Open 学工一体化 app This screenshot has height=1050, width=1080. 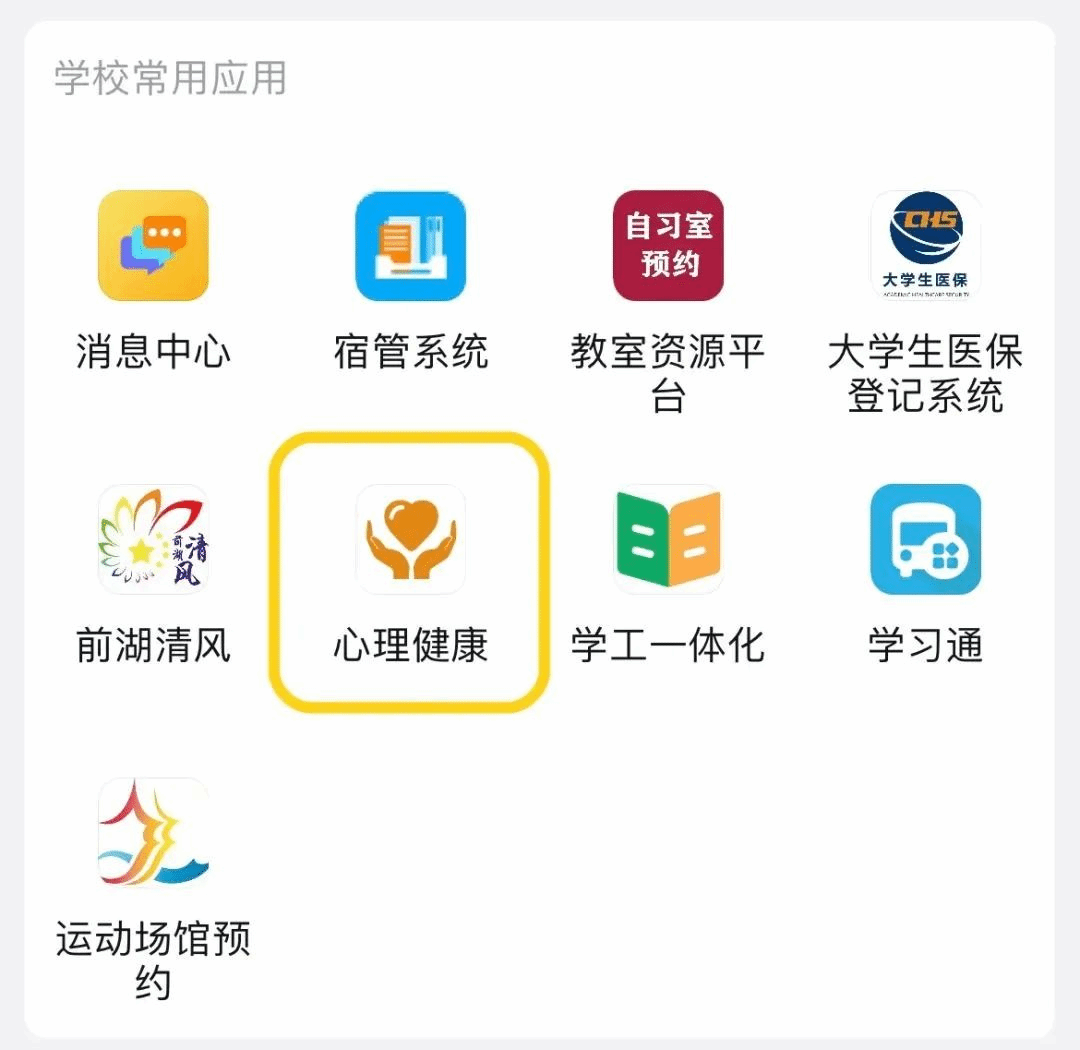click(668, 540)
